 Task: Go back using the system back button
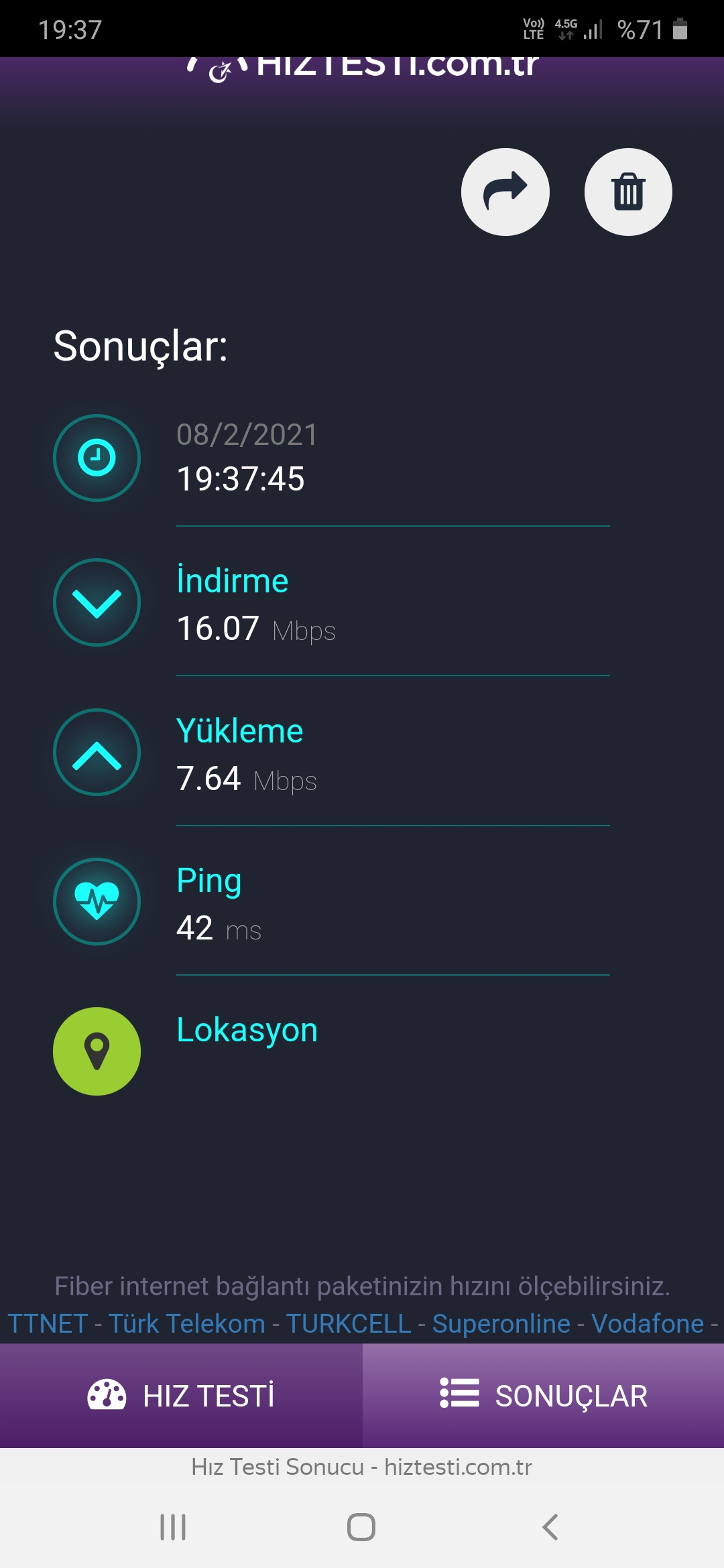(x=550, y=1527)
